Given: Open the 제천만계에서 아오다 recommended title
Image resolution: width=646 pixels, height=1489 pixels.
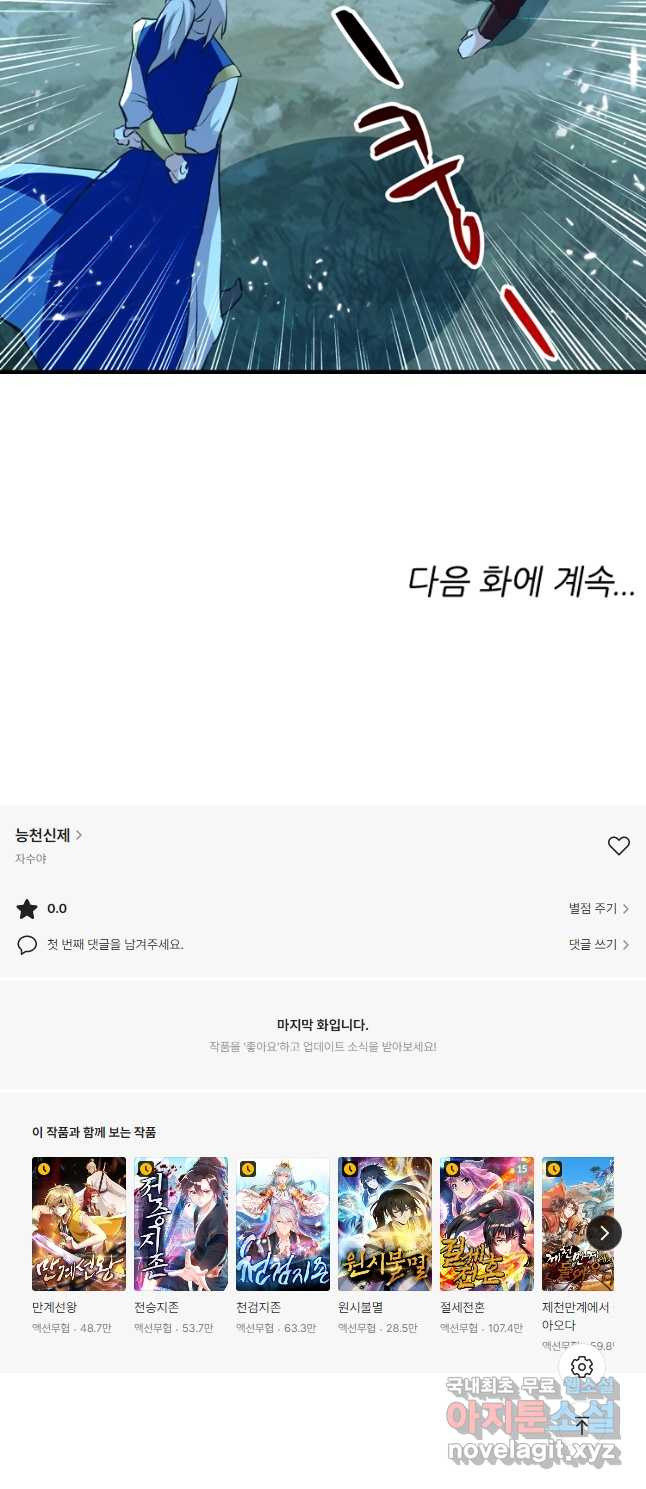Looking at the screenshot, I should [x=577, y=1224].
